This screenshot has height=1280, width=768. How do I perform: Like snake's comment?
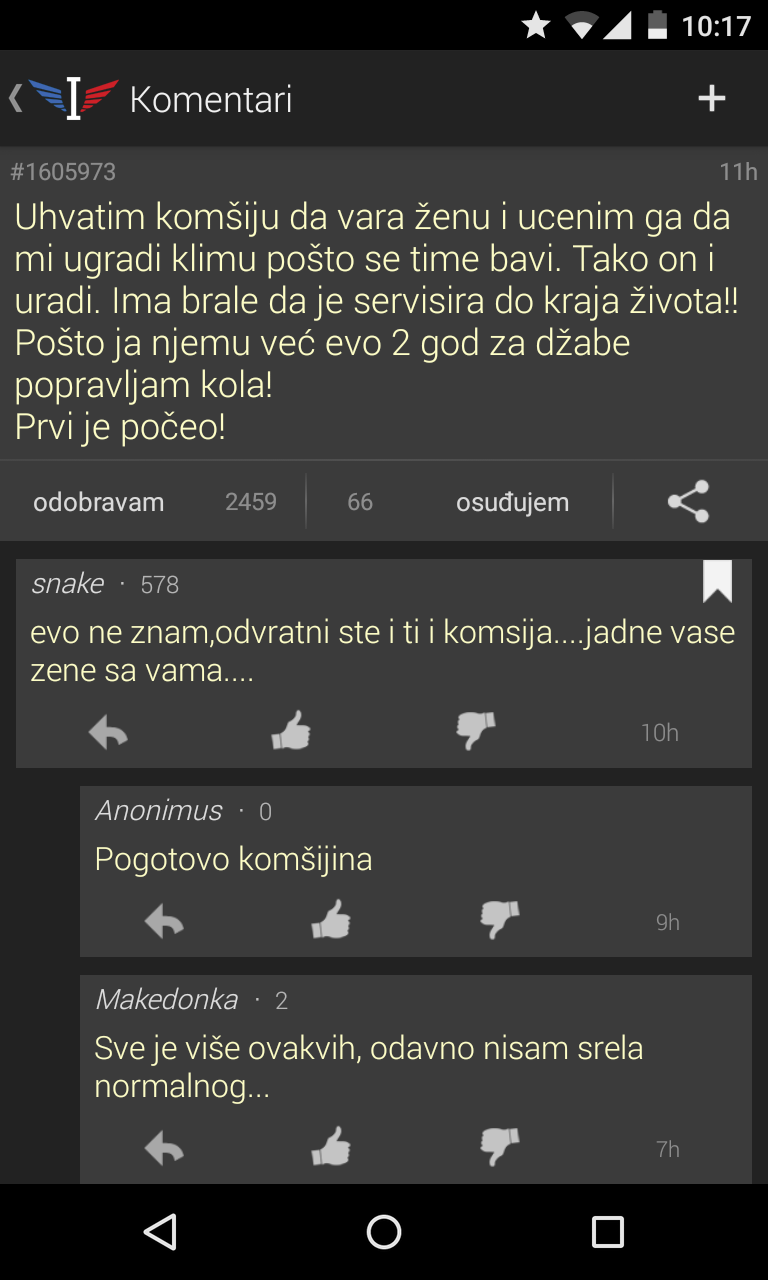(291, 731)
